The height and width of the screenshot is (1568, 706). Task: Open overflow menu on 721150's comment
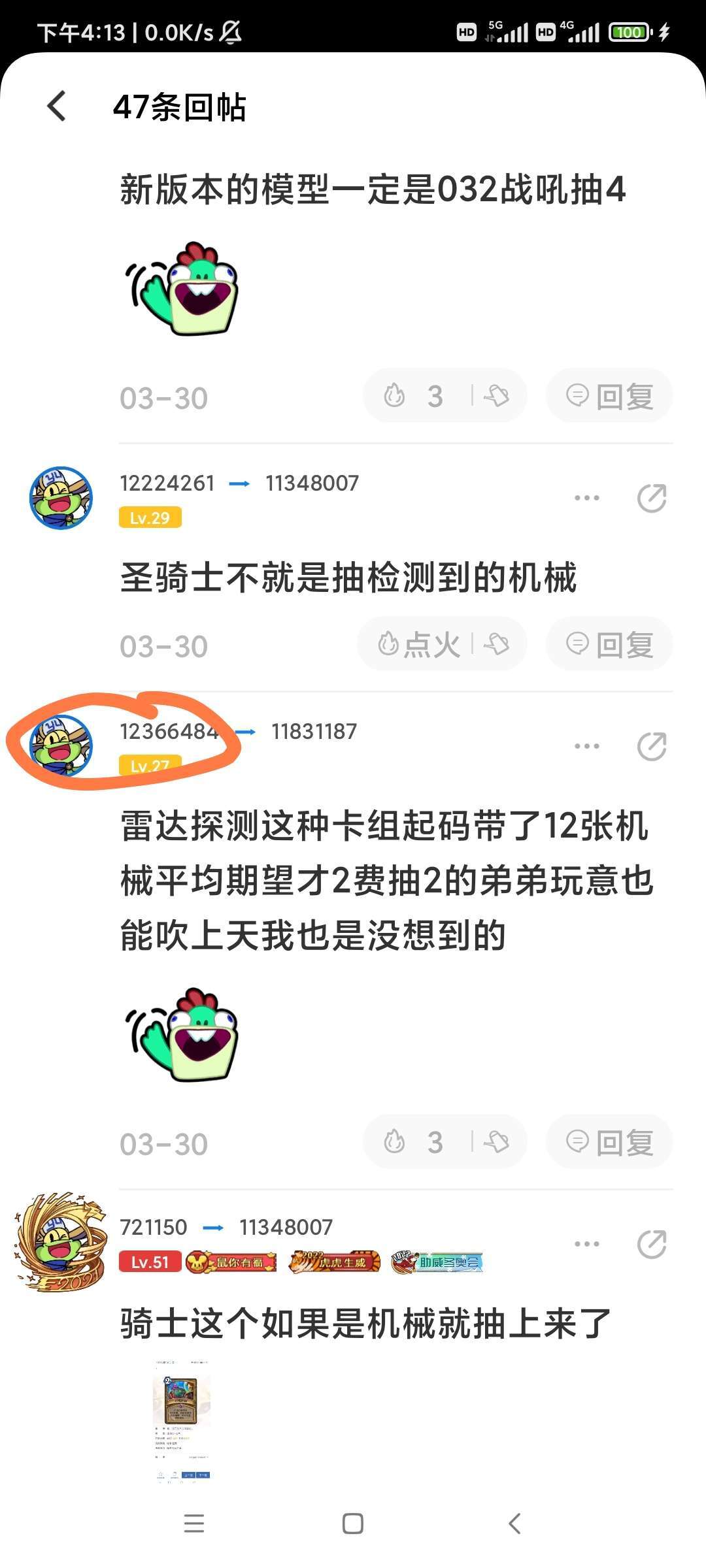(x=586, y=1243)
